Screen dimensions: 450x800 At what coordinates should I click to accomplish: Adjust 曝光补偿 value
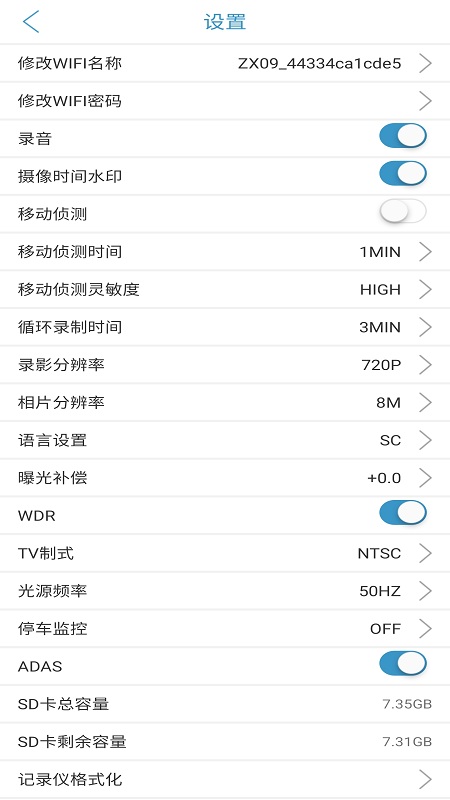[x=225, y=478]
